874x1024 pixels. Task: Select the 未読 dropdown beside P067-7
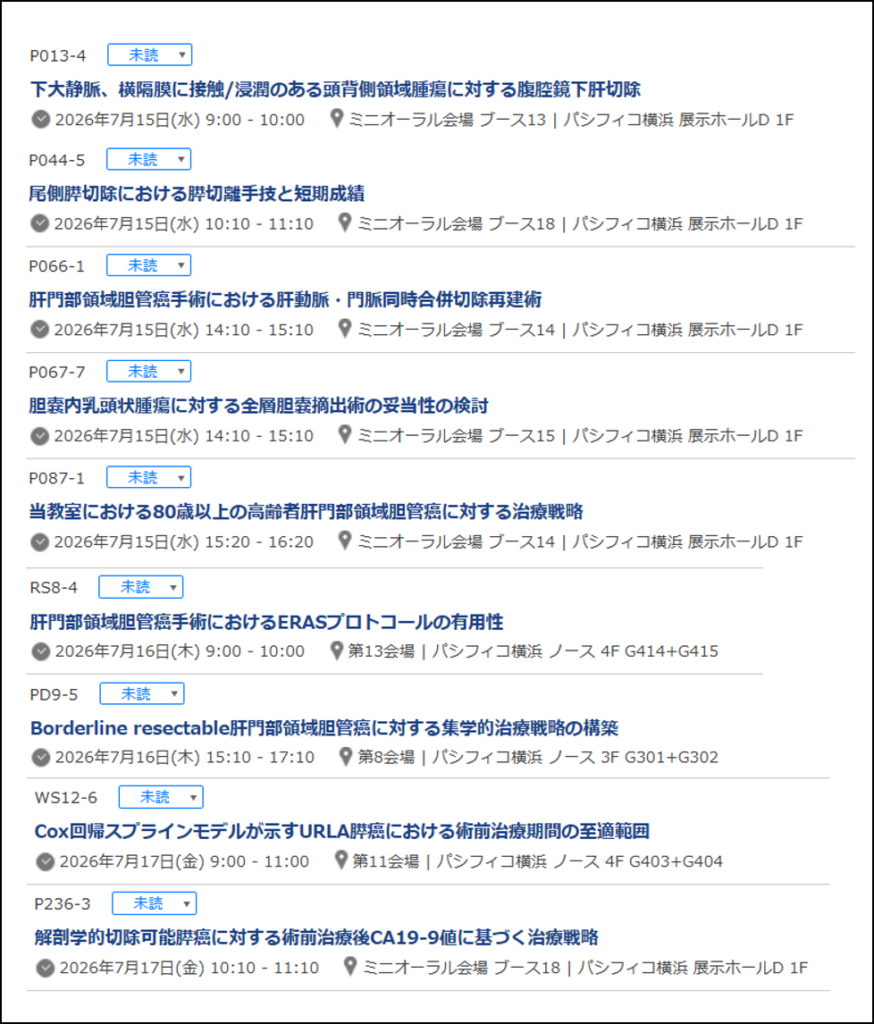coord(149,371)
